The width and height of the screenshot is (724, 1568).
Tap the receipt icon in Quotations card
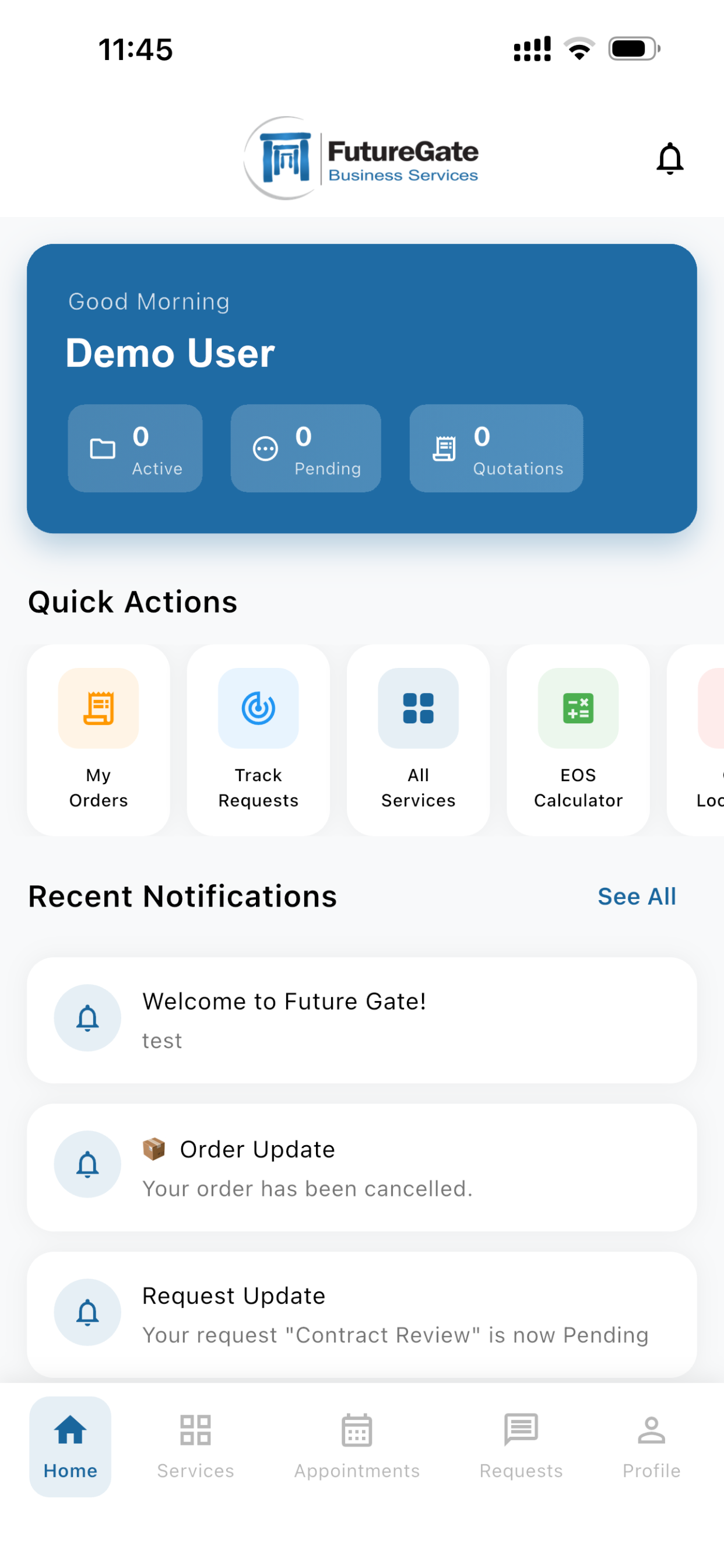click(x=445, y=449)
